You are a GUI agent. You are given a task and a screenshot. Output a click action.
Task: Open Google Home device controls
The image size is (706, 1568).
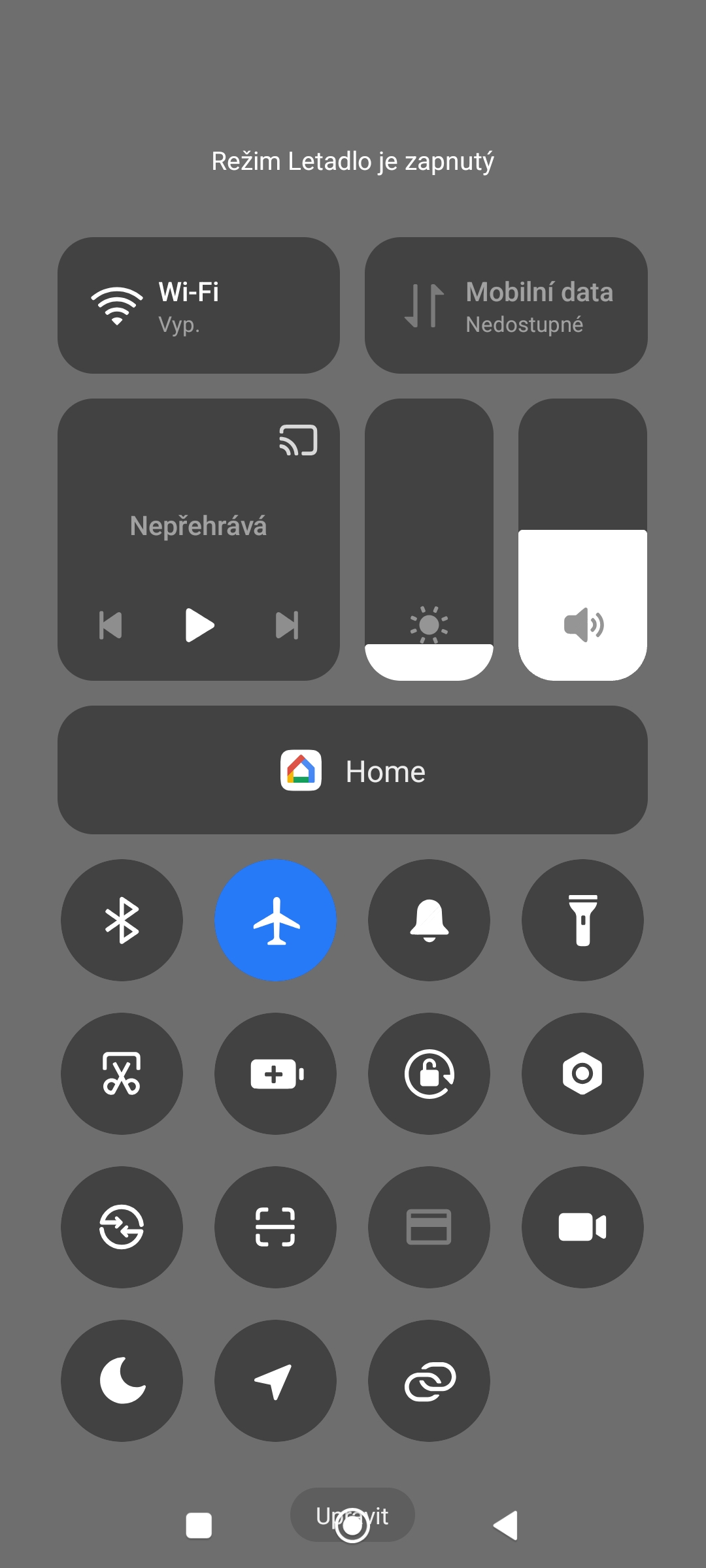(352, 770)
